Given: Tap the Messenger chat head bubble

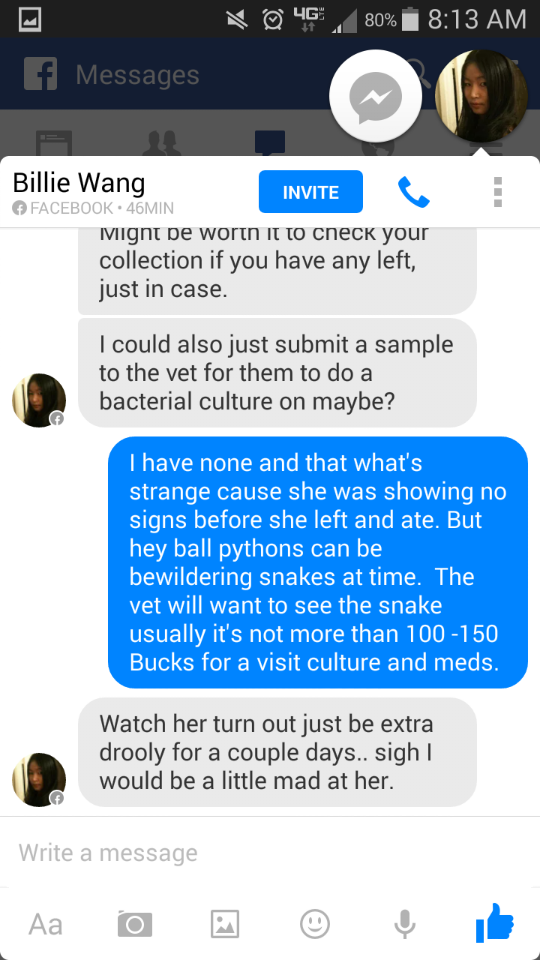Looking at the screenshot, I should click(x=375, y=96).
